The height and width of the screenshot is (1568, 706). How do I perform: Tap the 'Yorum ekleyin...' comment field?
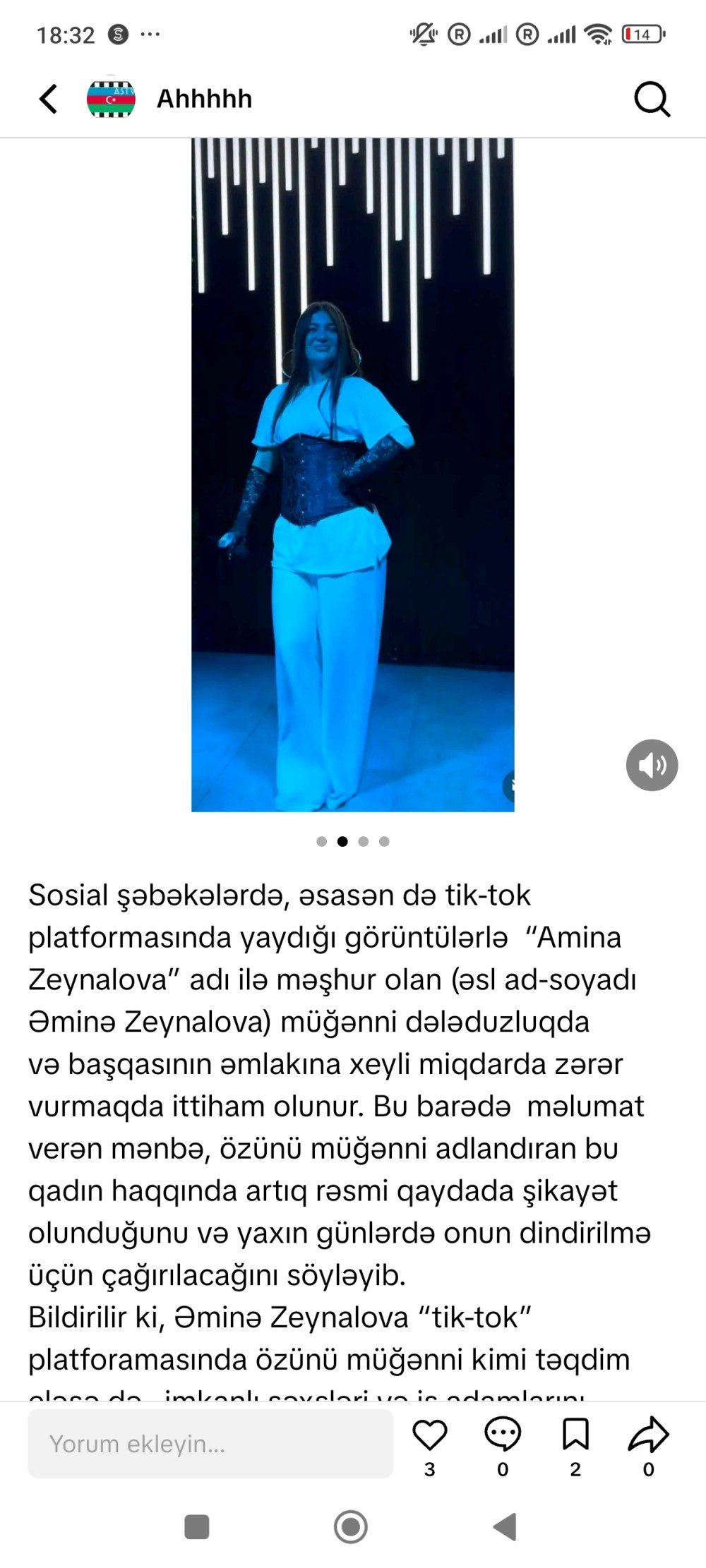click(x=210, y=1444)
